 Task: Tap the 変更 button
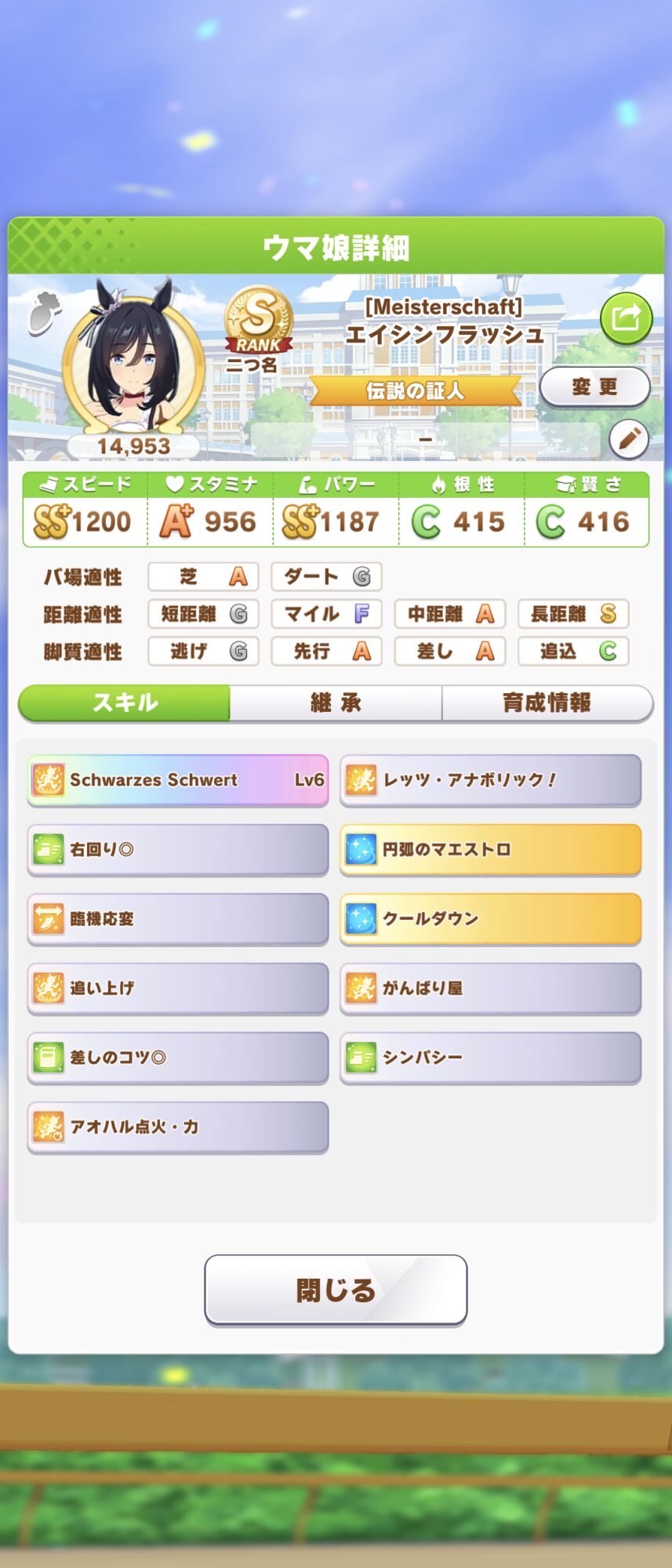(594, 387)
